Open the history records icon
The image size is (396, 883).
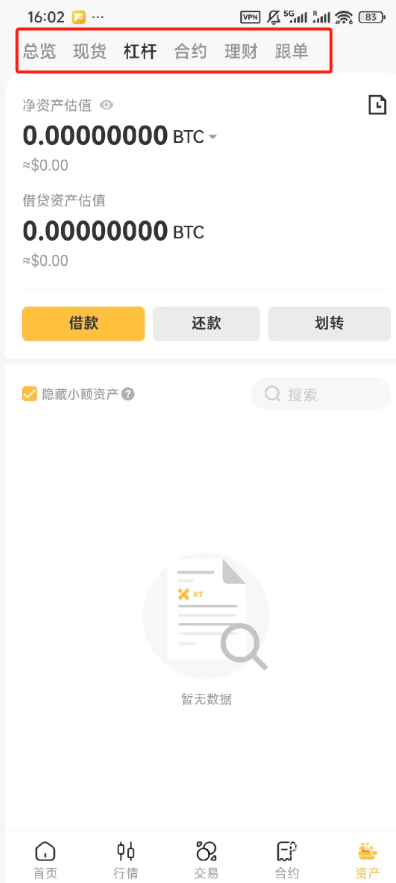click(377, 105)
